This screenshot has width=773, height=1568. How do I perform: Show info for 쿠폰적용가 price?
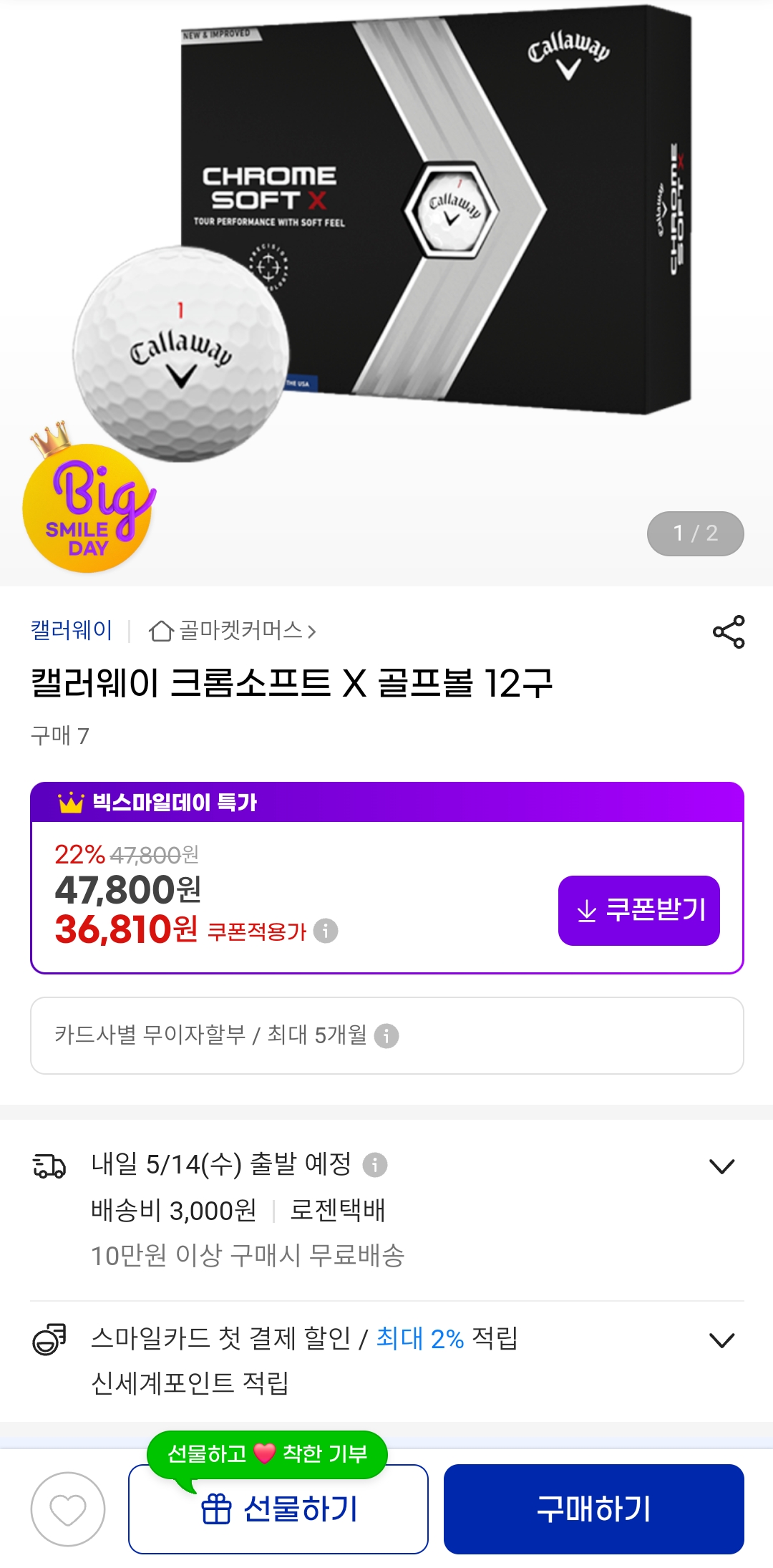(x=326, y=931)
